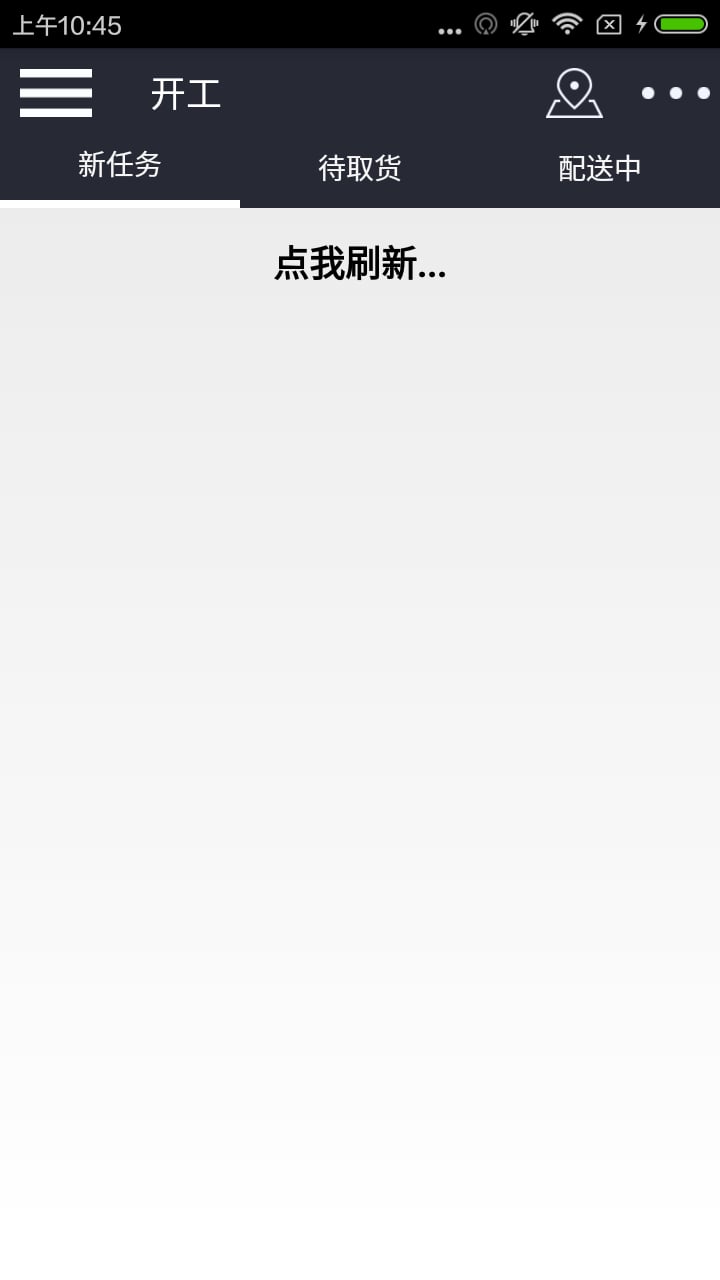The image size is (720, 1280).
Task: Open the hamburger drawer menu
Action: point(56,93)
